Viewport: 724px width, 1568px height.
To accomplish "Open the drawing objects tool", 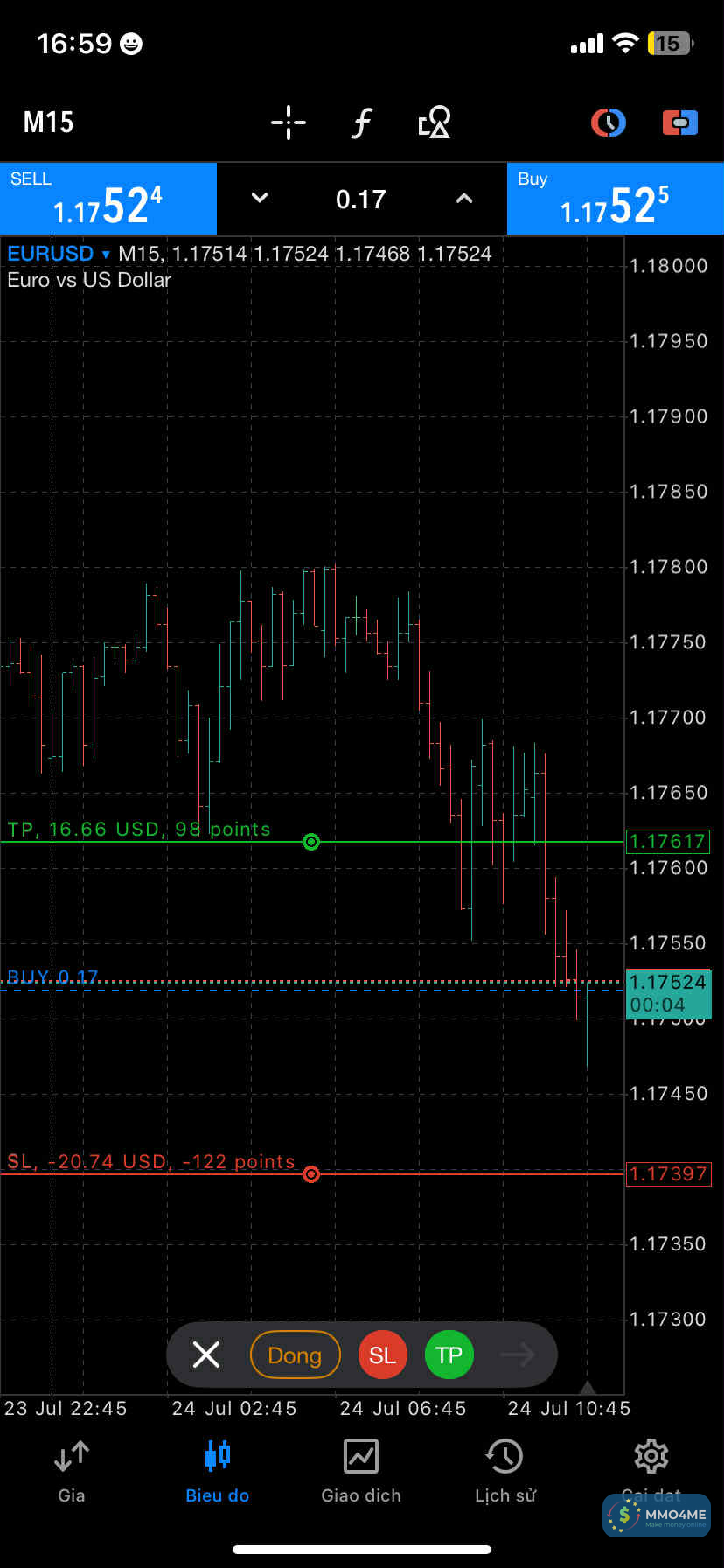I will [x=434, y=122].
